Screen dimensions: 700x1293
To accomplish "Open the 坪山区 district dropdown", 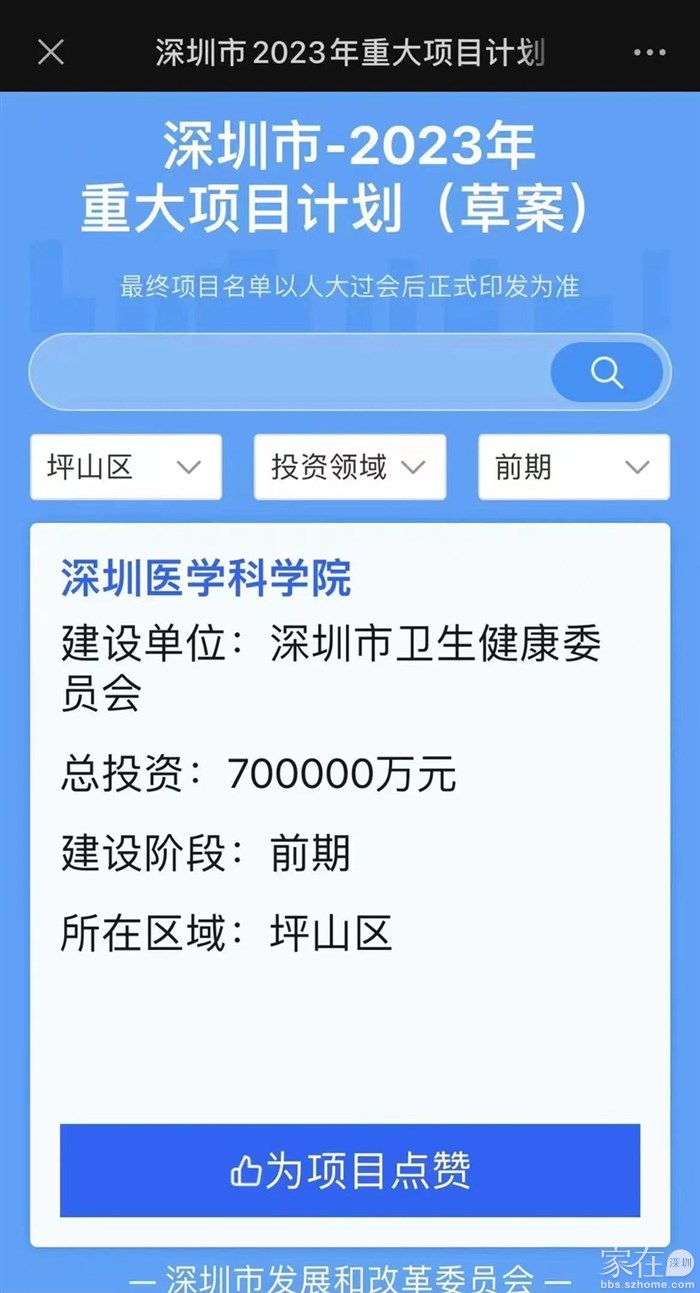I will [126, 467].
